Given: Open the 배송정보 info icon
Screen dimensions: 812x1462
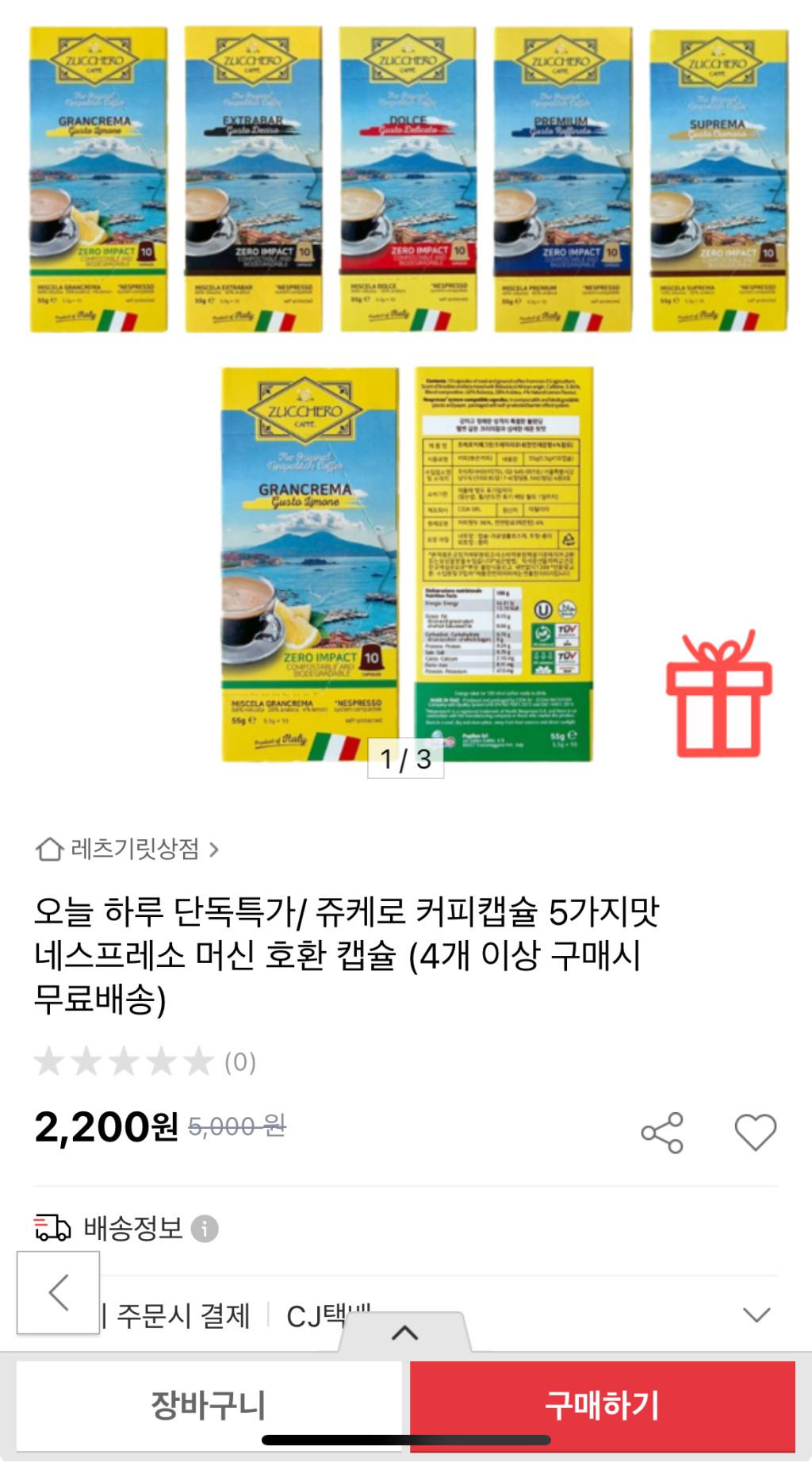Looking at the screenshot, I should pos(205,1229).
